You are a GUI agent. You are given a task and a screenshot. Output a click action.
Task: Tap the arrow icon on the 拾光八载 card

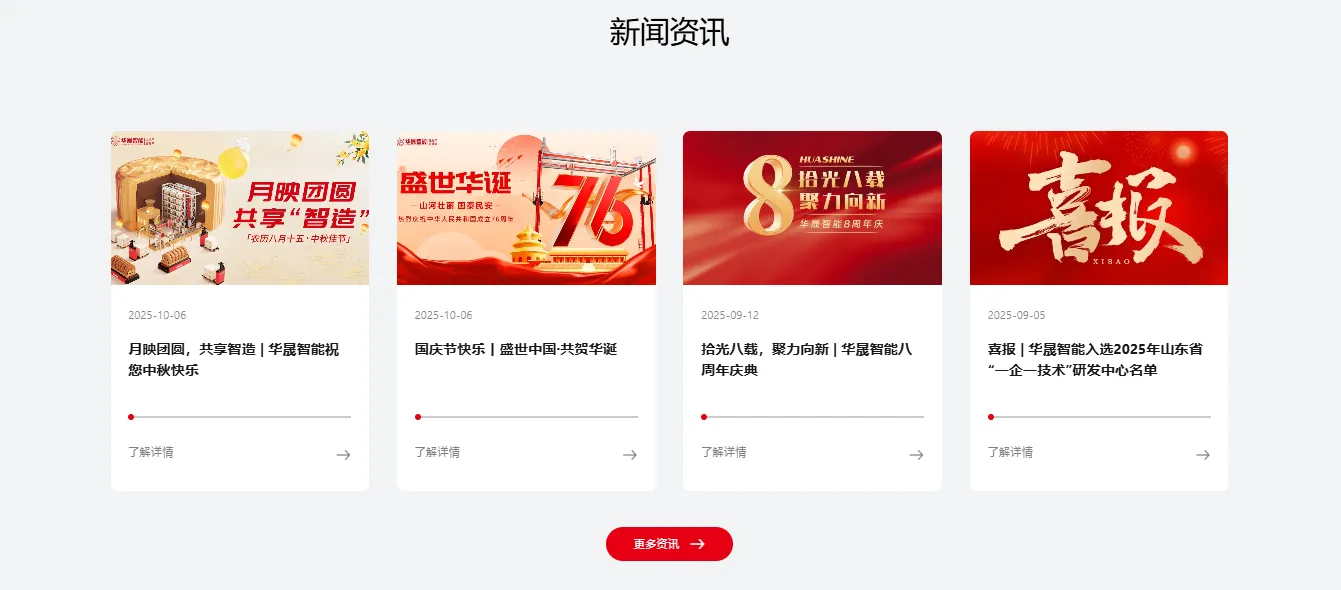click(916, 455)
